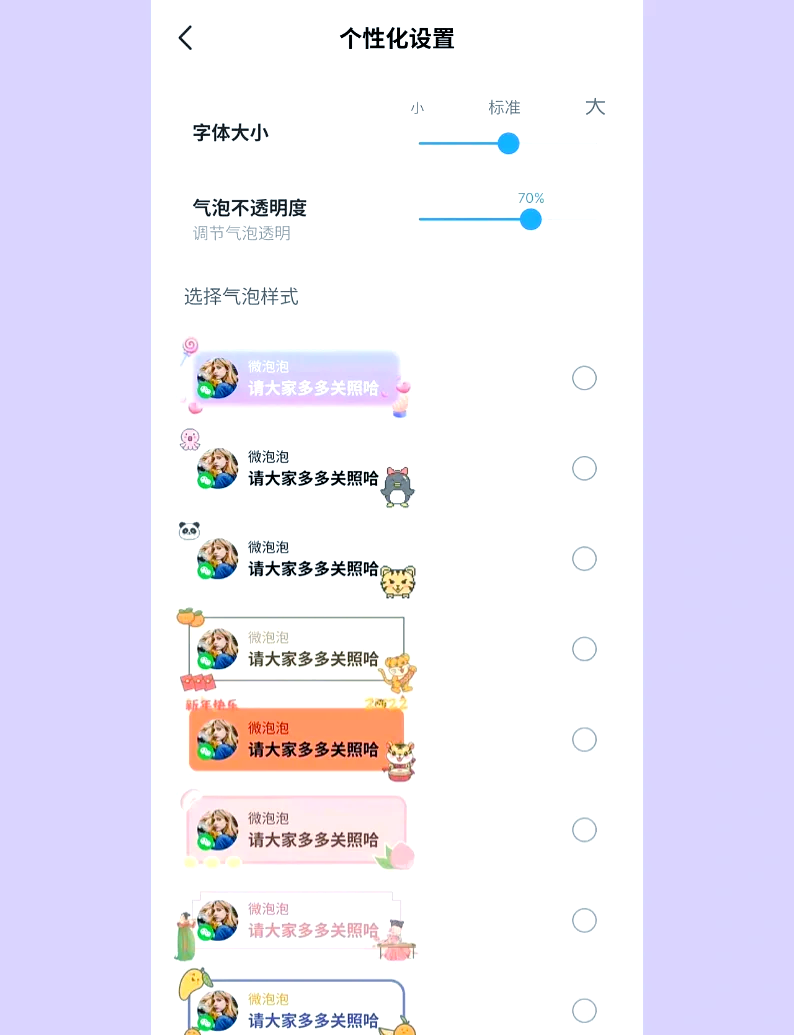794x1035 pixels.
Task: Go back from 个性化设置
Action: tap(185, 38)
